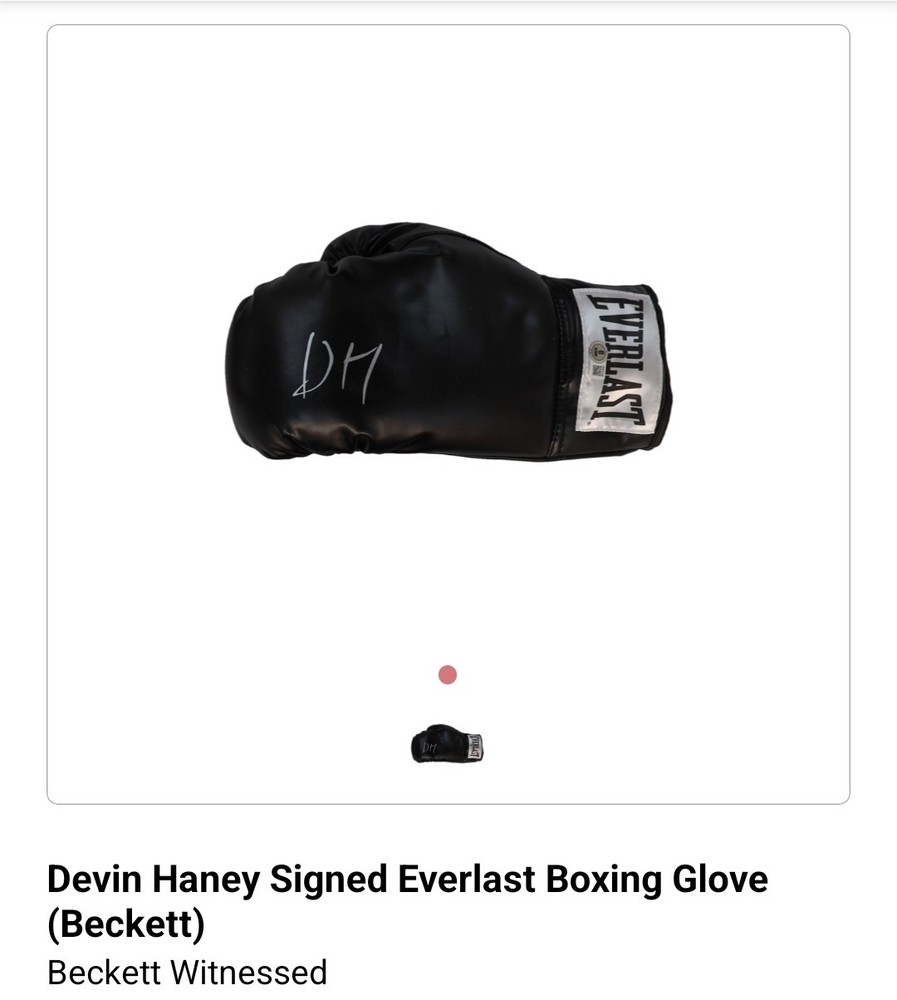Select the image carousel navigation dot
The width and height of the screenshot is (897, 1000).
coord(447,675)
